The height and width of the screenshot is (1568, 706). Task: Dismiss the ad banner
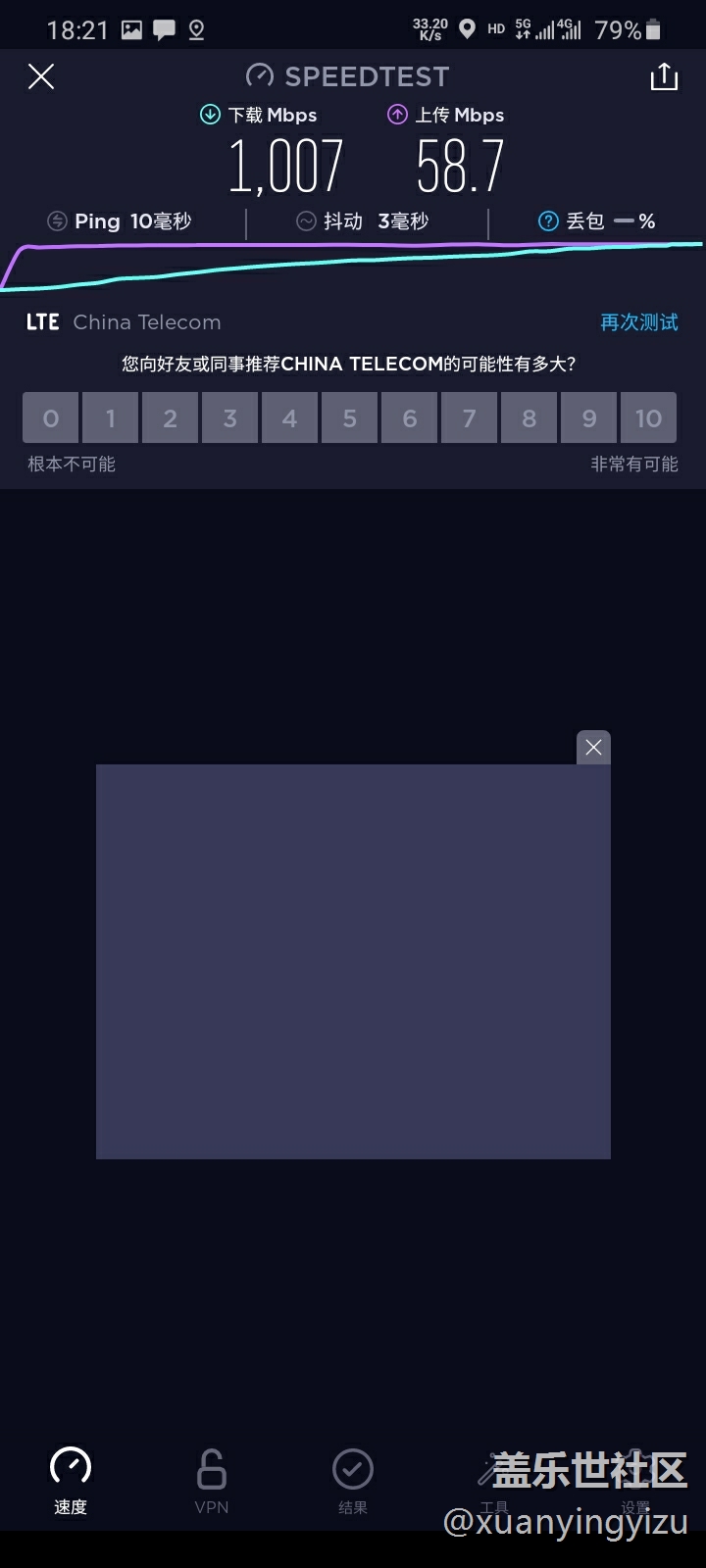coord(593,748)
